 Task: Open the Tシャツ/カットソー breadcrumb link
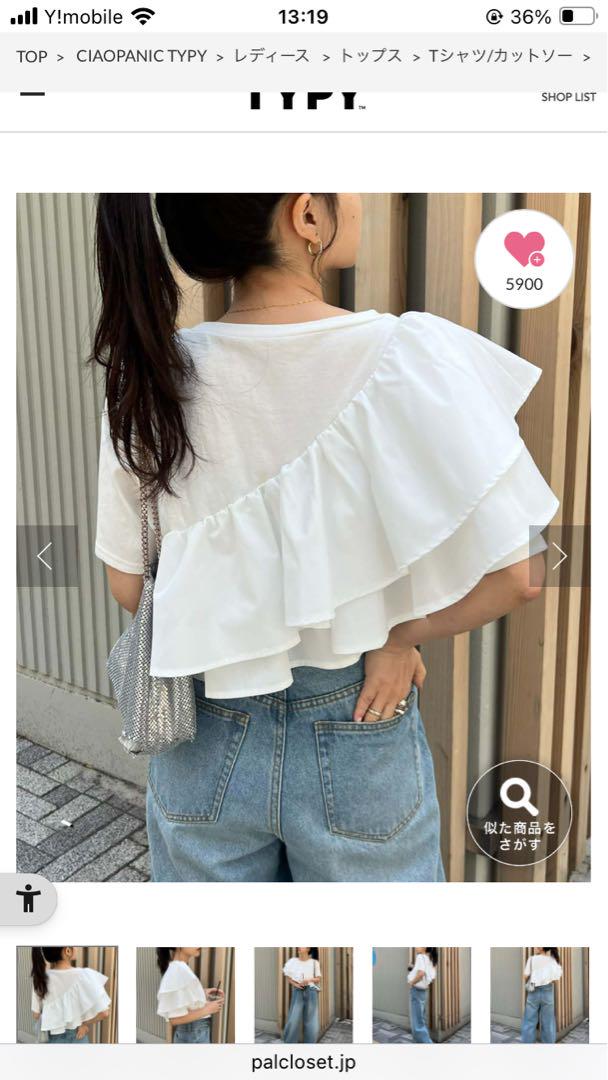coord(500,56)
